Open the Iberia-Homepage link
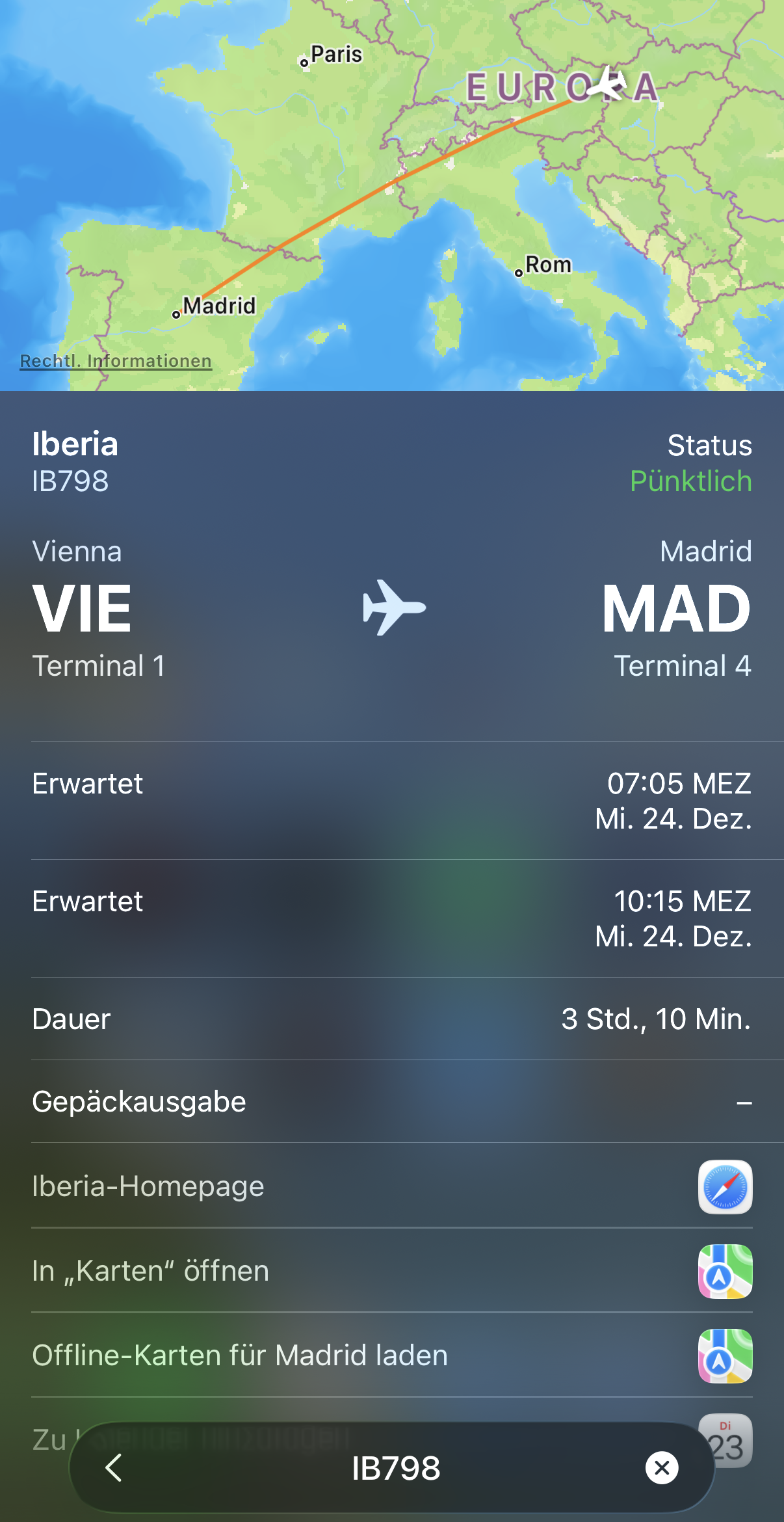This screenshot has height=1522, width=784. pos(148,1186)
